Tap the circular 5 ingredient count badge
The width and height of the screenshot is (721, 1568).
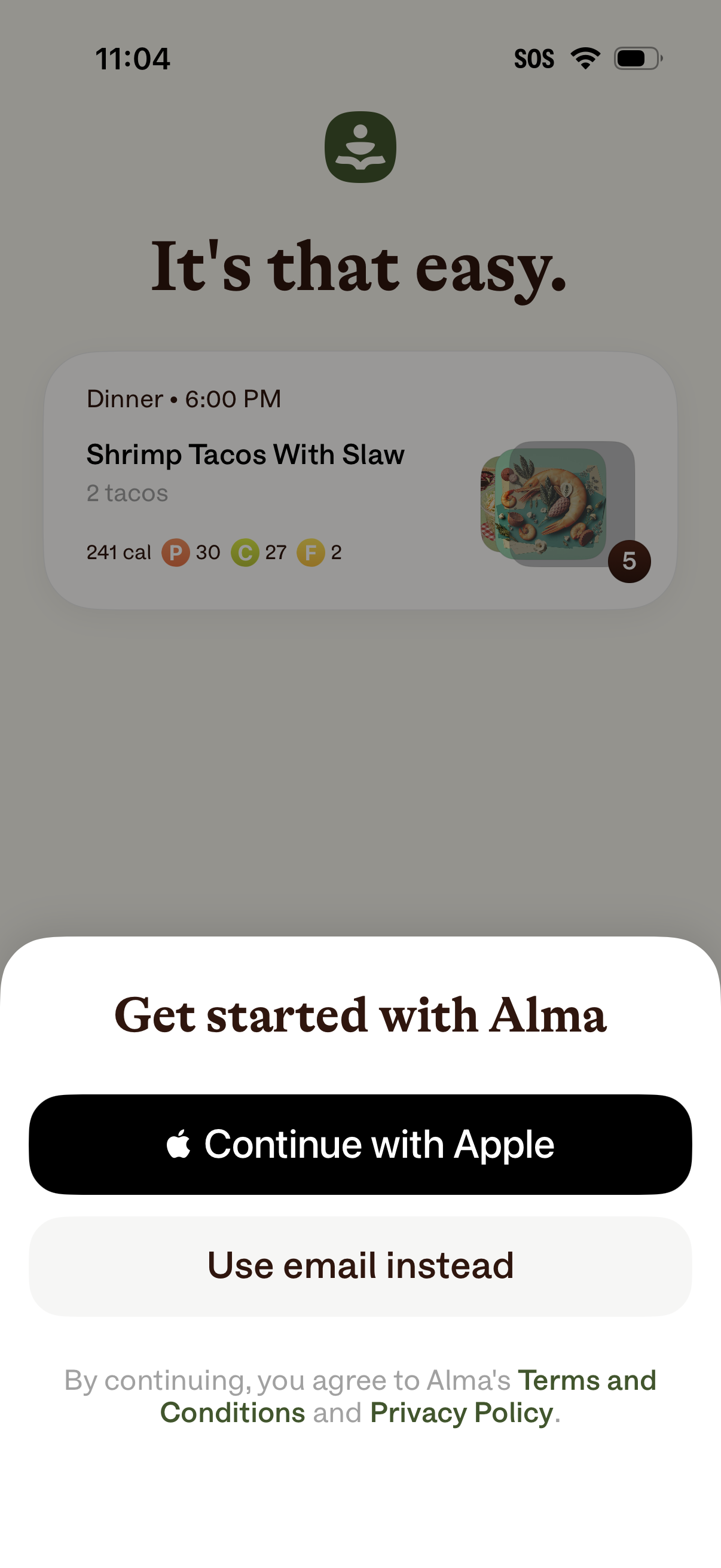630,561
